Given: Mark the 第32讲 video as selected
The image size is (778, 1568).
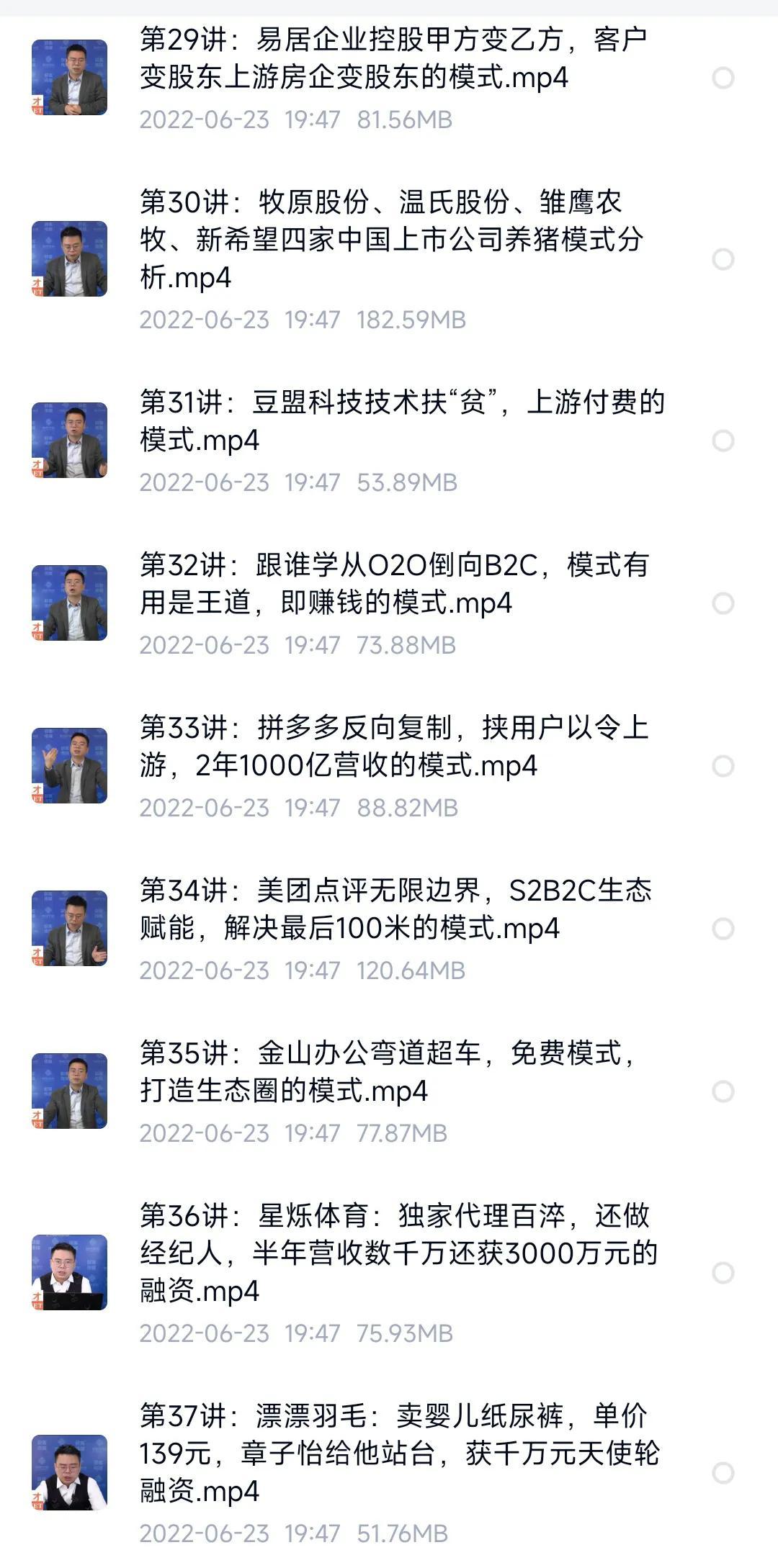Looking at the screenshot, I should click(x=723, y=603).
